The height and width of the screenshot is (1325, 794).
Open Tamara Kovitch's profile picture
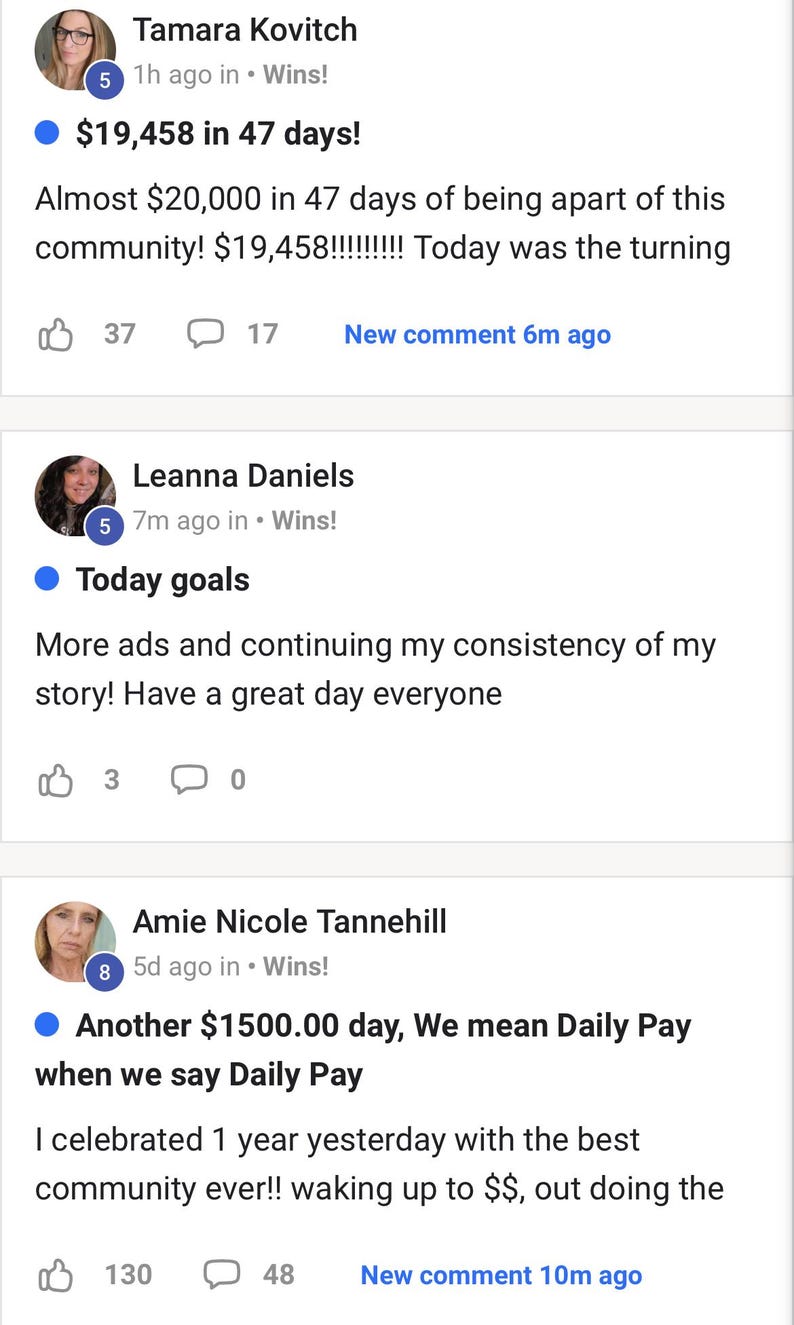coord(74,51)
